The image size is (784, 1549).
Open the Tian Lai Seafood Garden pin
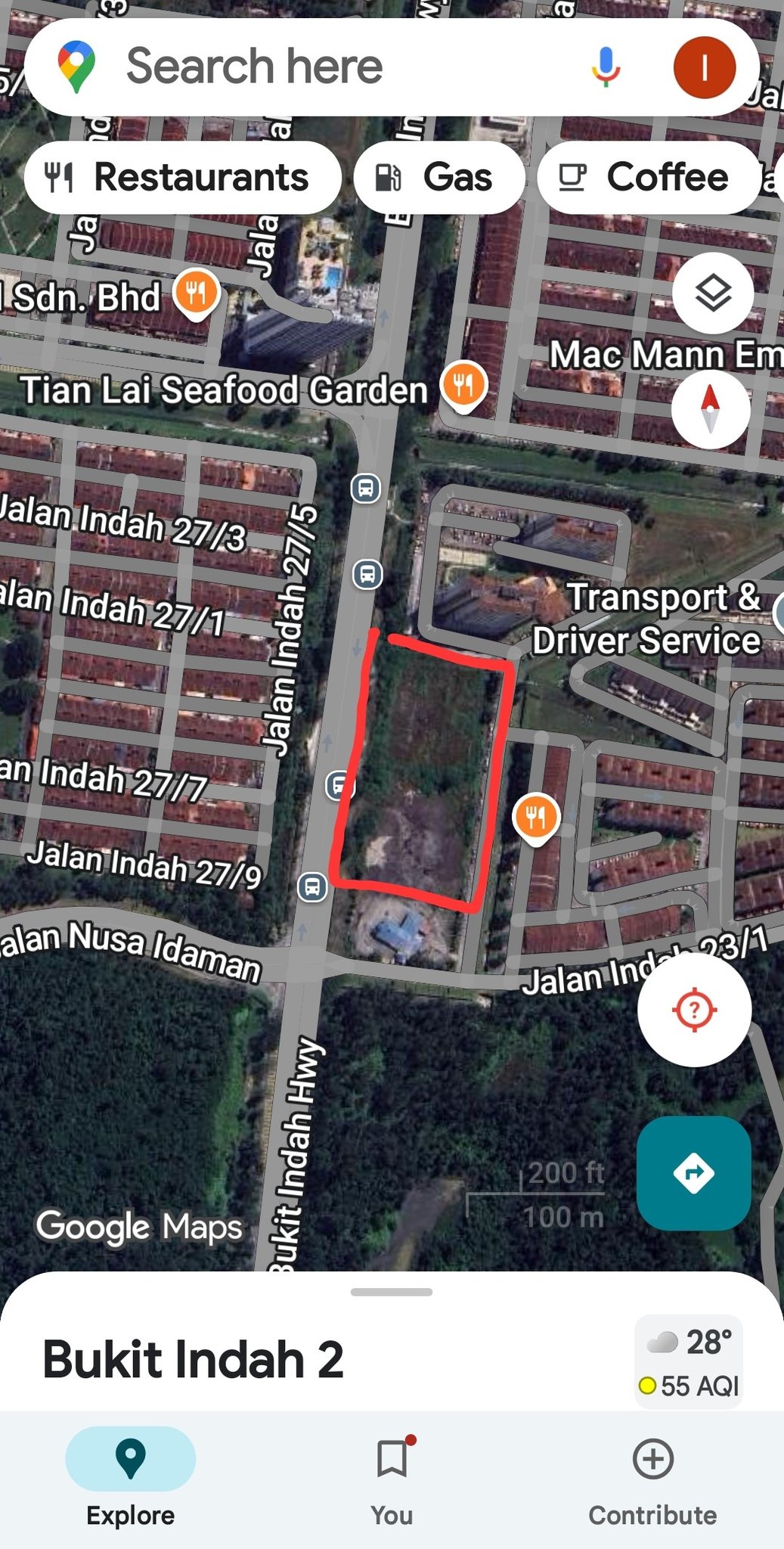[x=463, y=385]
